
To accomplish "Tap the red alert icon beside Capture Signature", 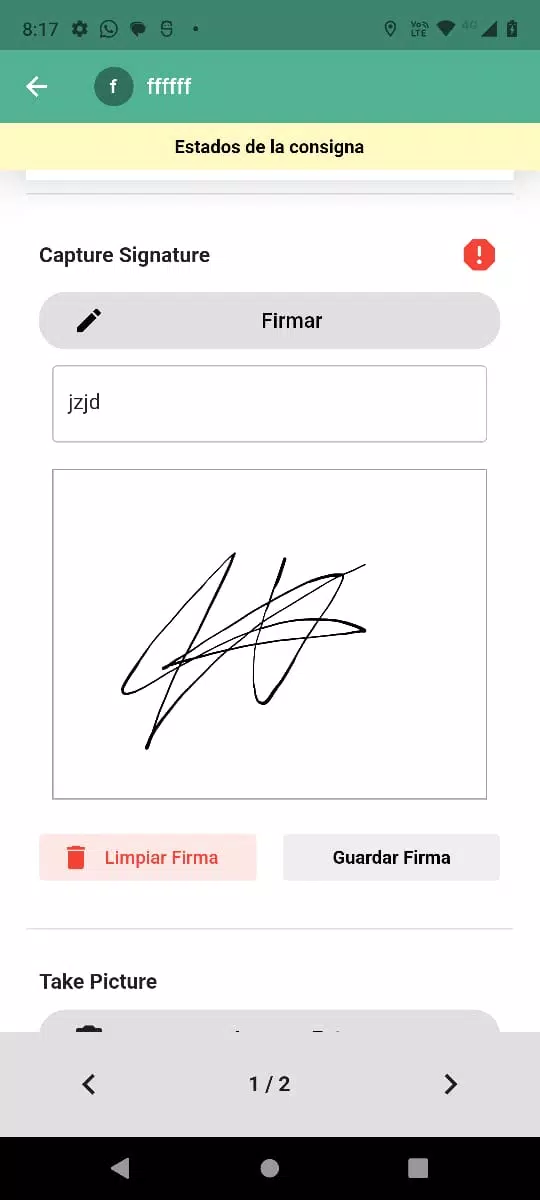I will click(479, 255).
